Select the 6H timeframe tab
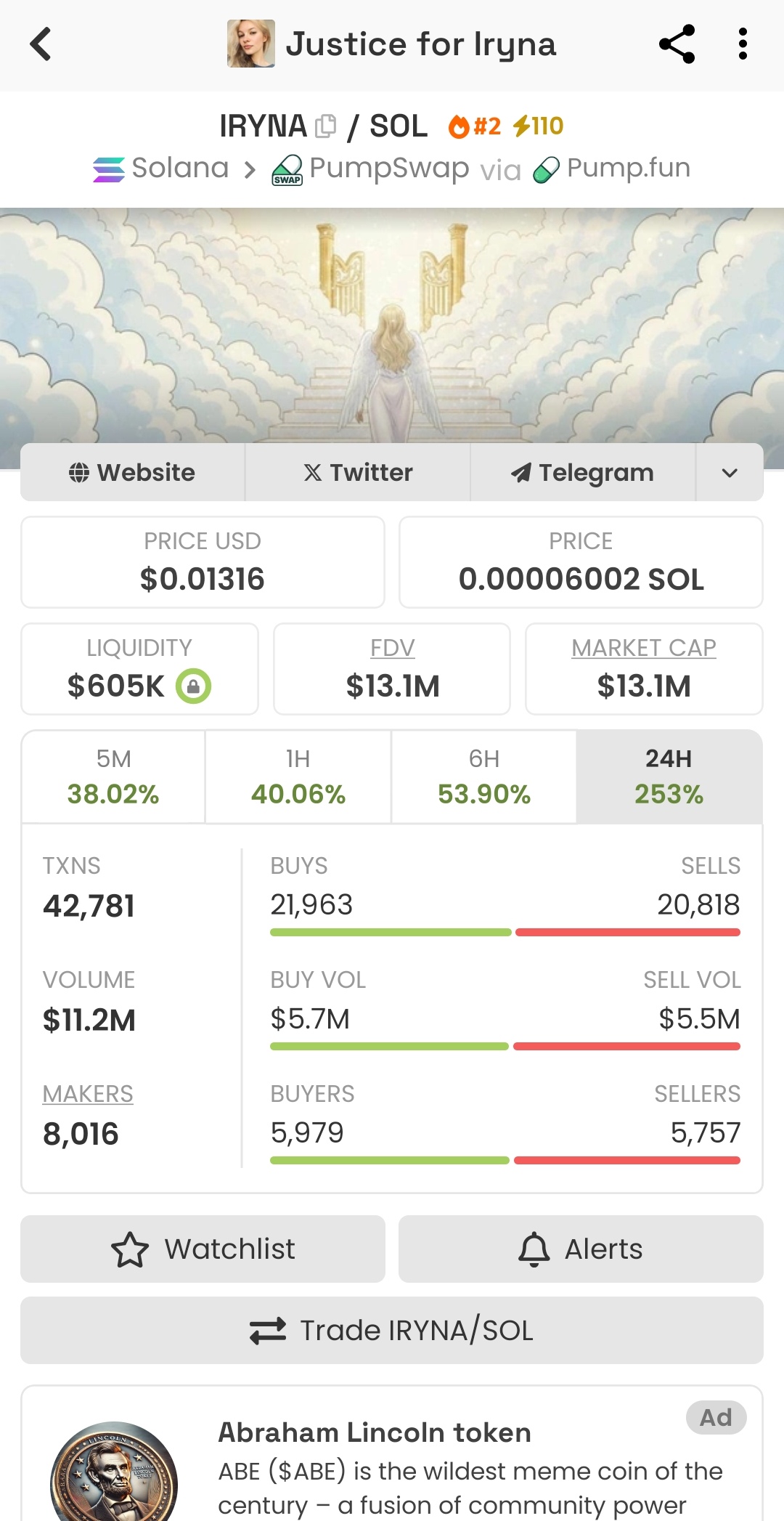The width and height of the screenshot is (784, 1521). click(x=484, y=776)
